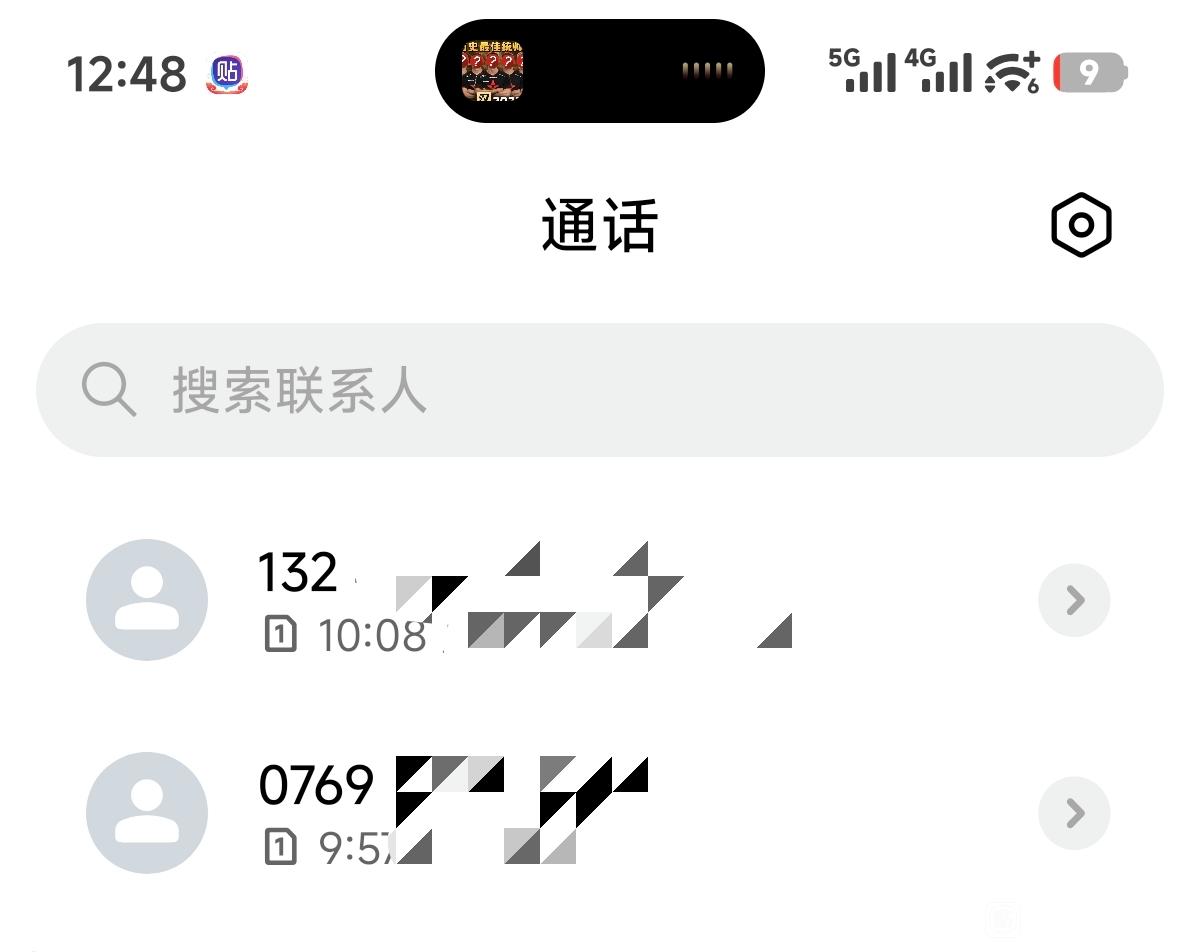Open the floating activity pill at top
This screenshot has width=1200, height=952.
(600, 71)
